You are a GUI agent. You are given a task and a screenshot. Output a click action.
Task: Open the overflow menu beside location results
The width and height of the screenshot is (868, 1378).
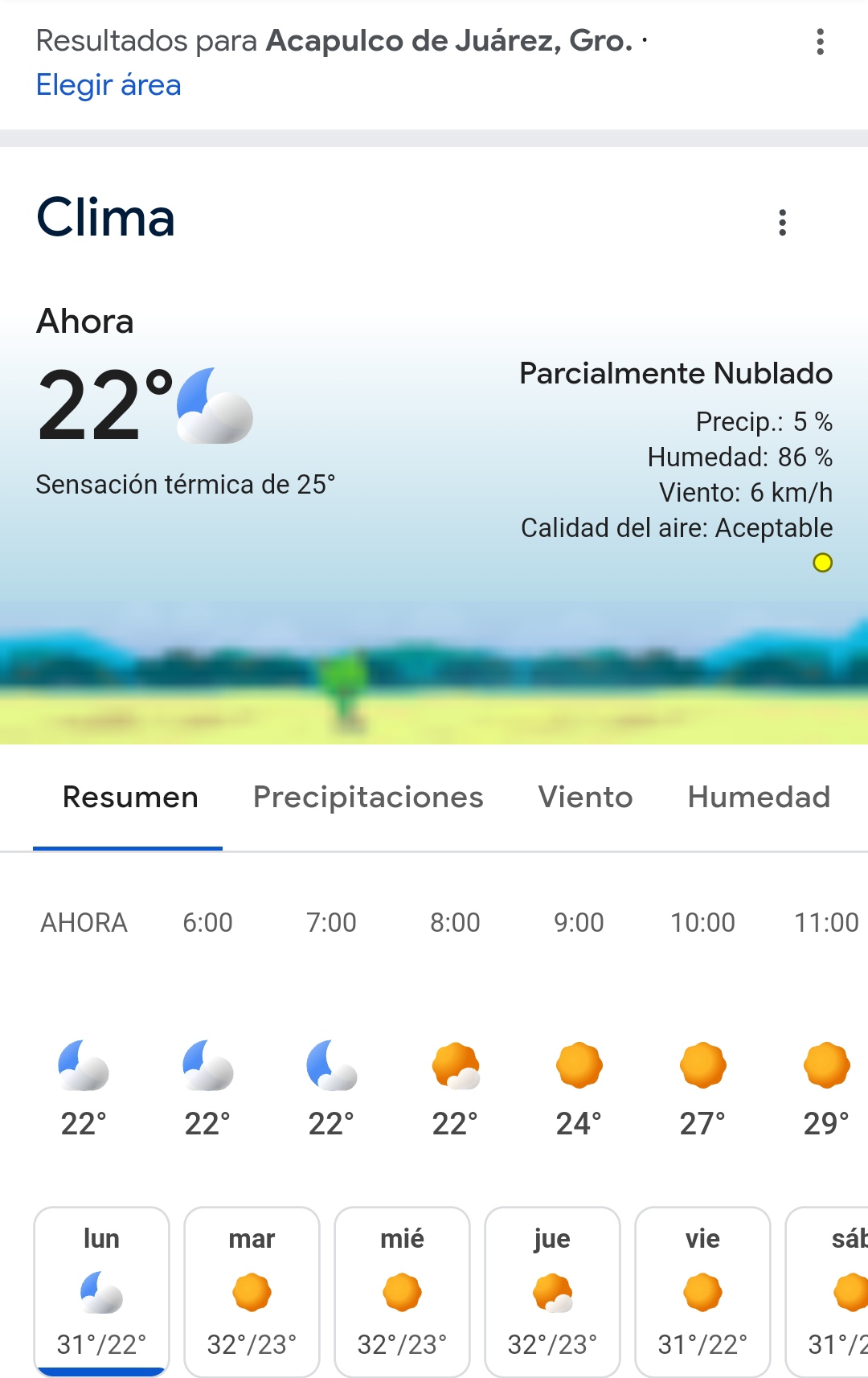(820, 42)
